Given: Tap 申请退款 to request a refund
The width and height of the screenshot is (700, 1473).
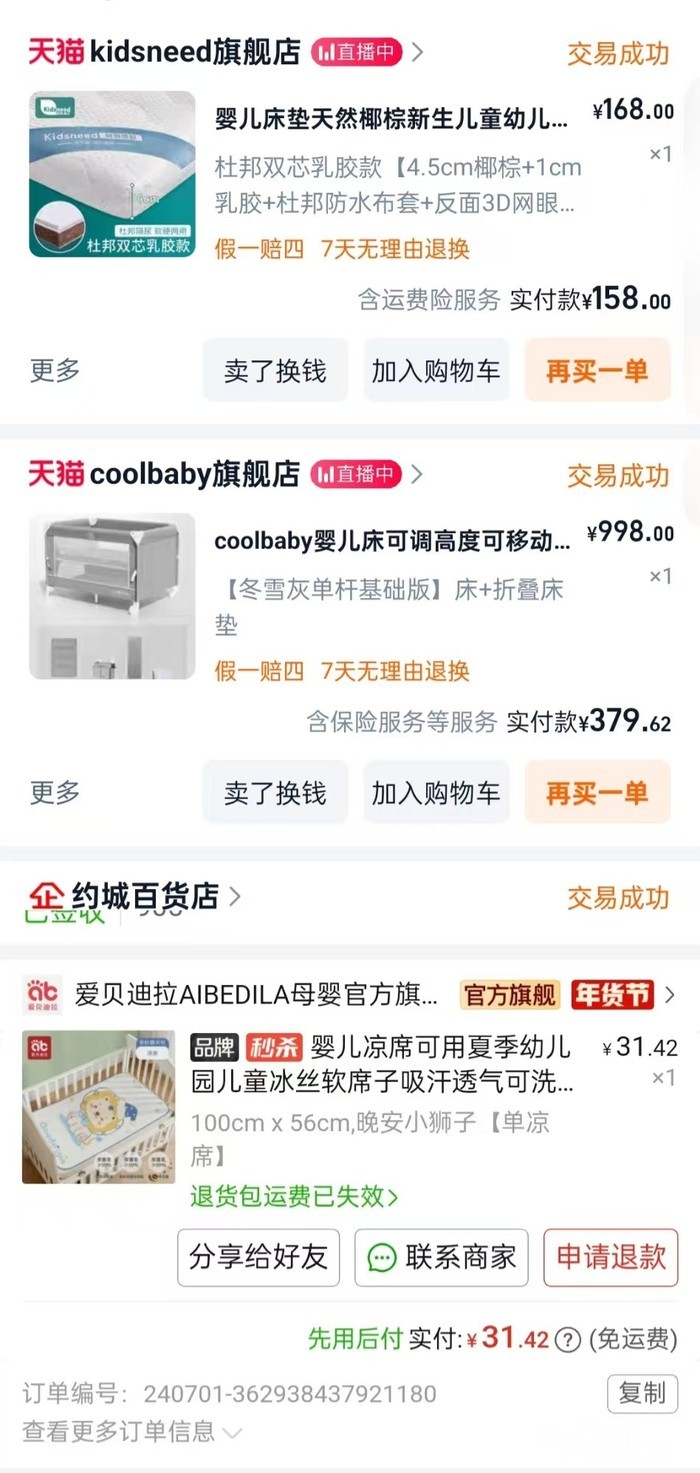Looking at the screenshot, I should pyautogui.click(x=611, y=1257).
